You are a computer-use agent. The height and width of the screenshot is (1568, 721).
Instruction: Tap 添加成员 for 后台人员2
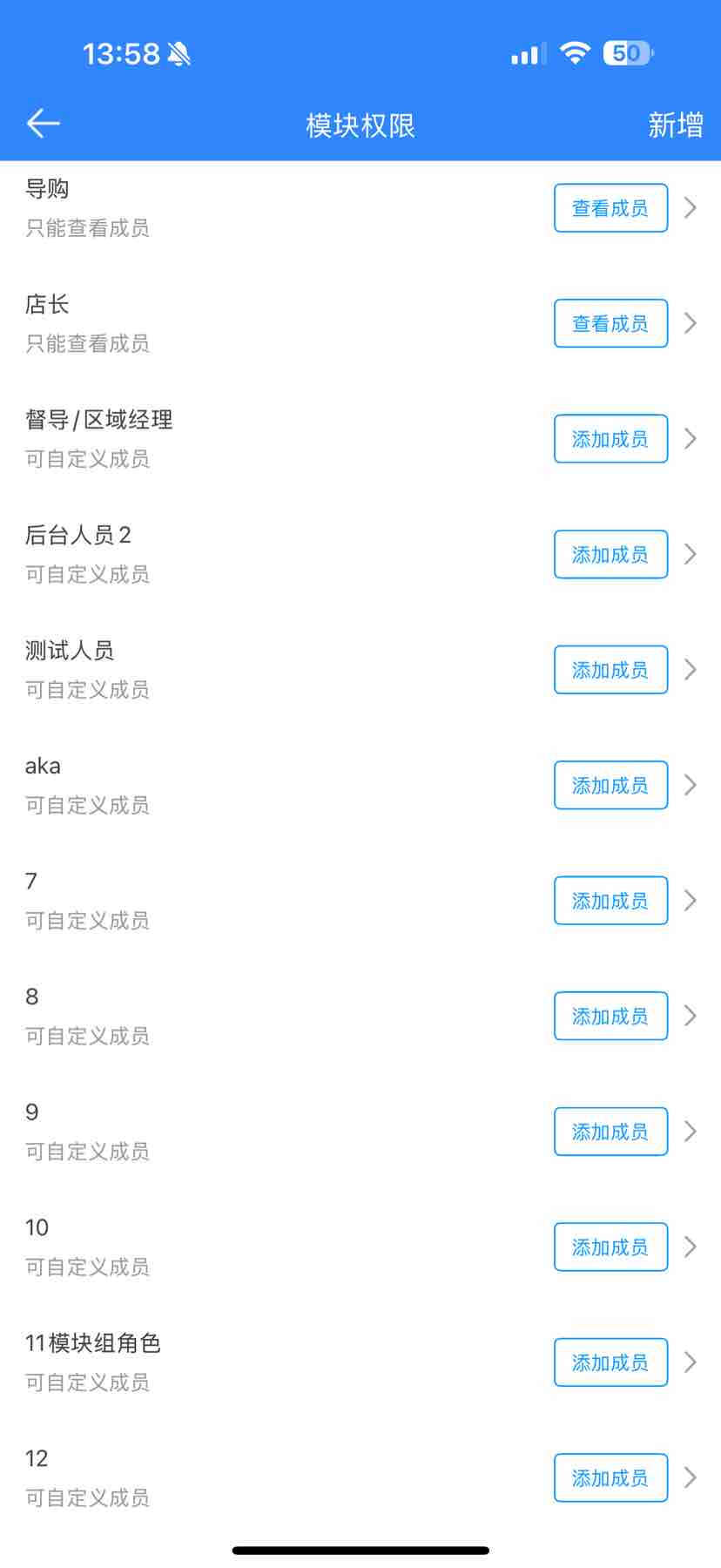610,554
